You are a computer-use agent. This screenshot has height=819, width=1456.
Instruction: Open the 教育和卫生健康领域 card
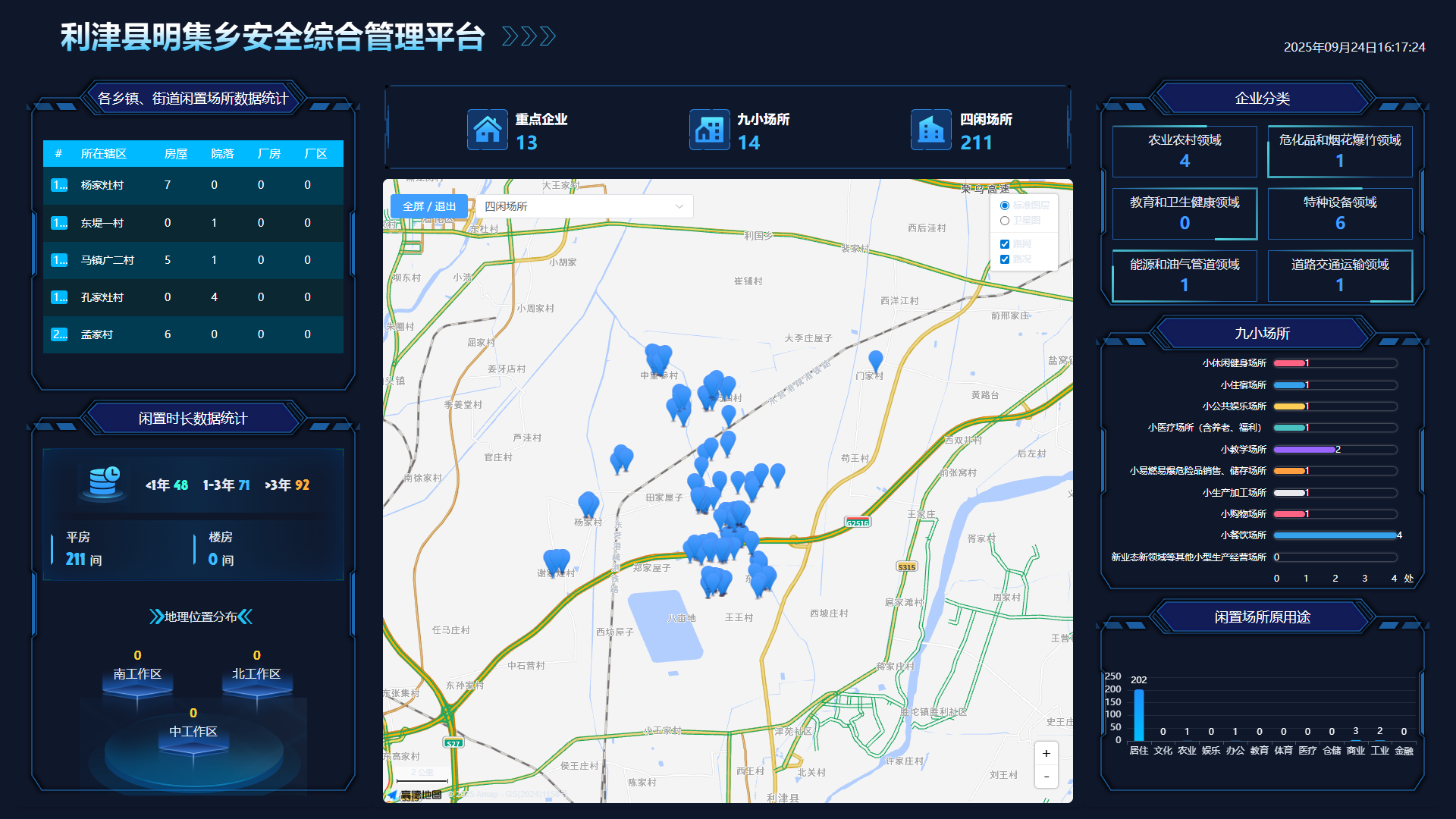[1184, 212]
